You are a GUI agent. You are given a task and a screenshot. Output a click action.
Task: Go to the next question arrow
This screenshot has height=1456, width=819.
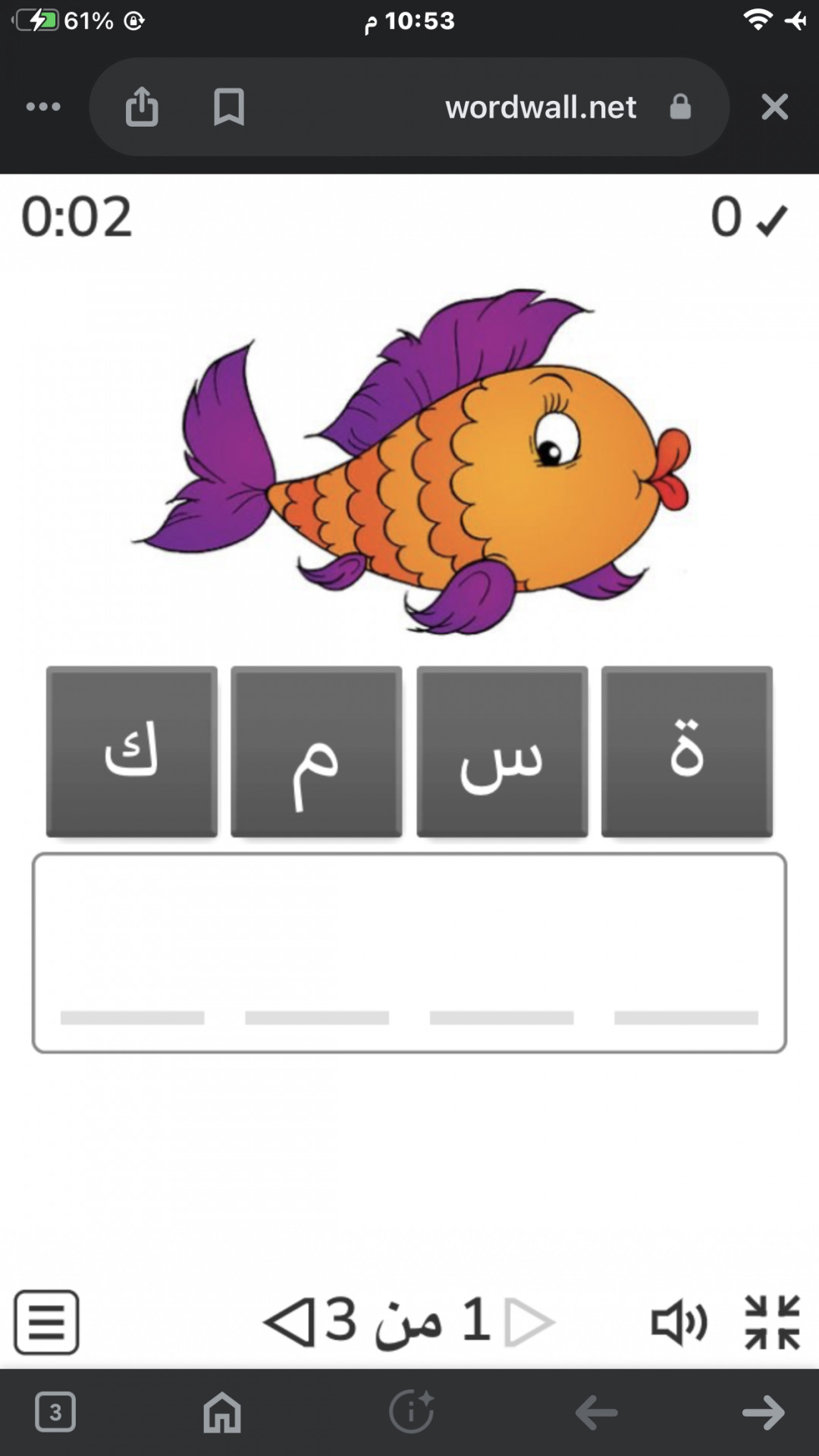pyautogui.click(x=289, y=1322)
